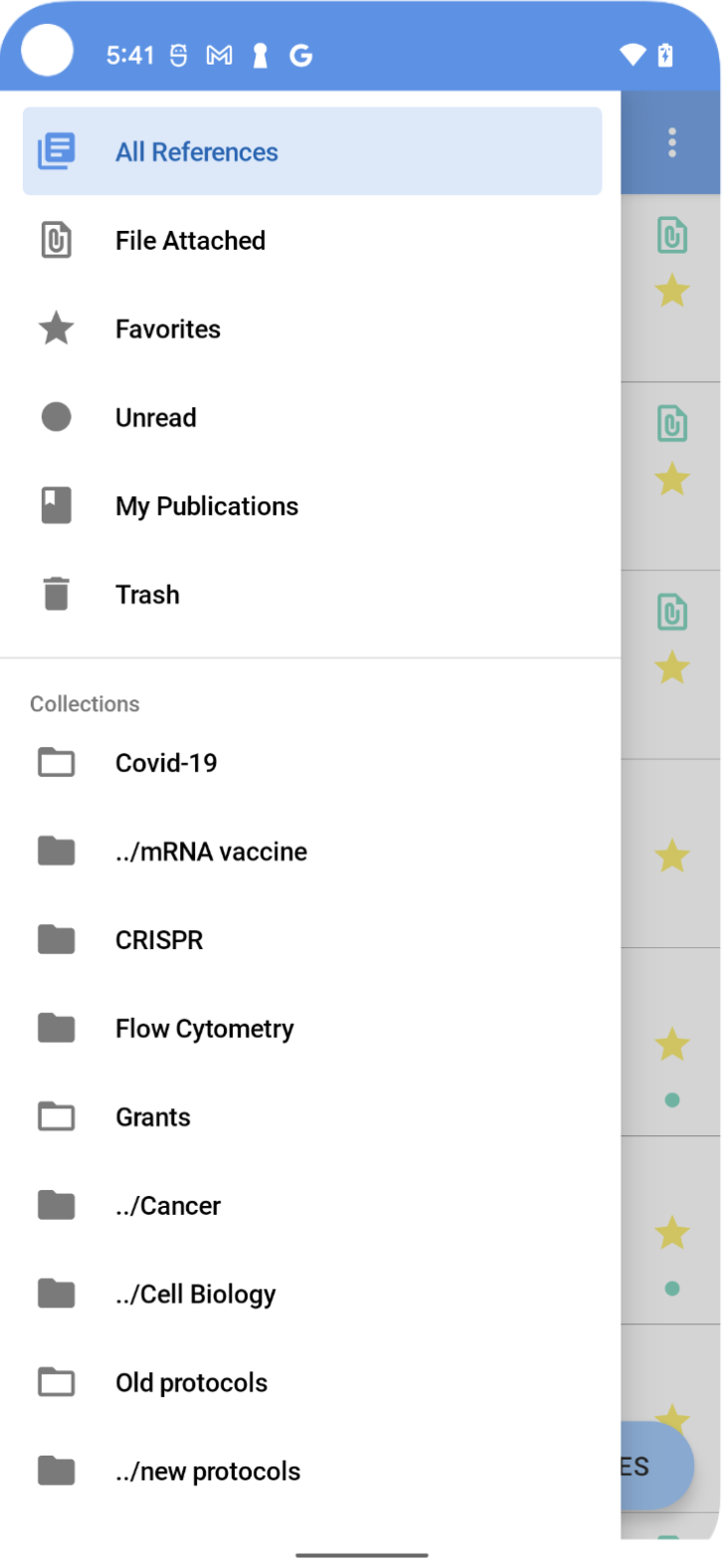
Task: Open the three-dot overflow menu
Action: (x=672, y=143)
